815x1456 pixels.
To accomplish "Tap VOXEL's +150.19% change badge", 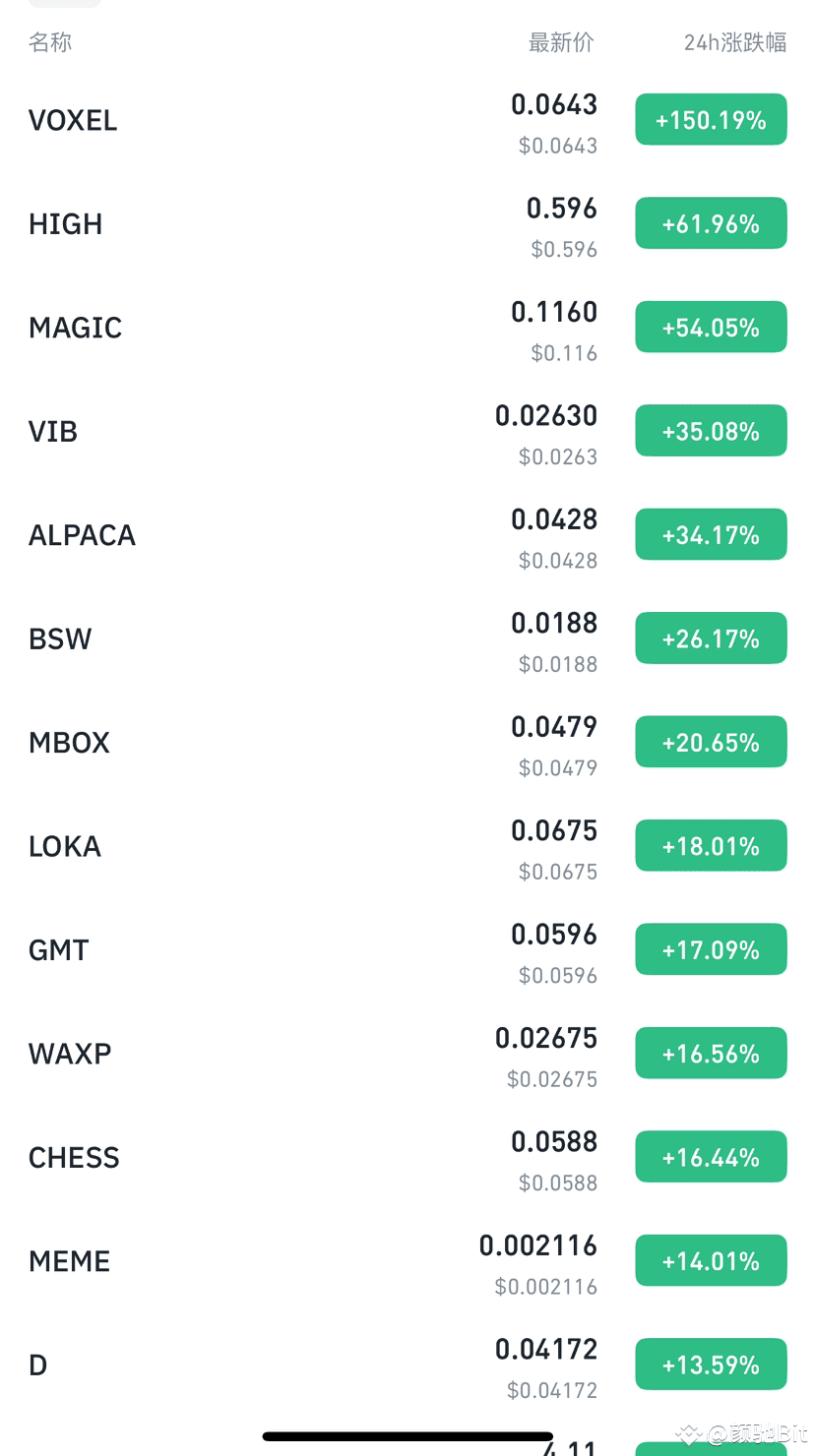I will [711, 120].
